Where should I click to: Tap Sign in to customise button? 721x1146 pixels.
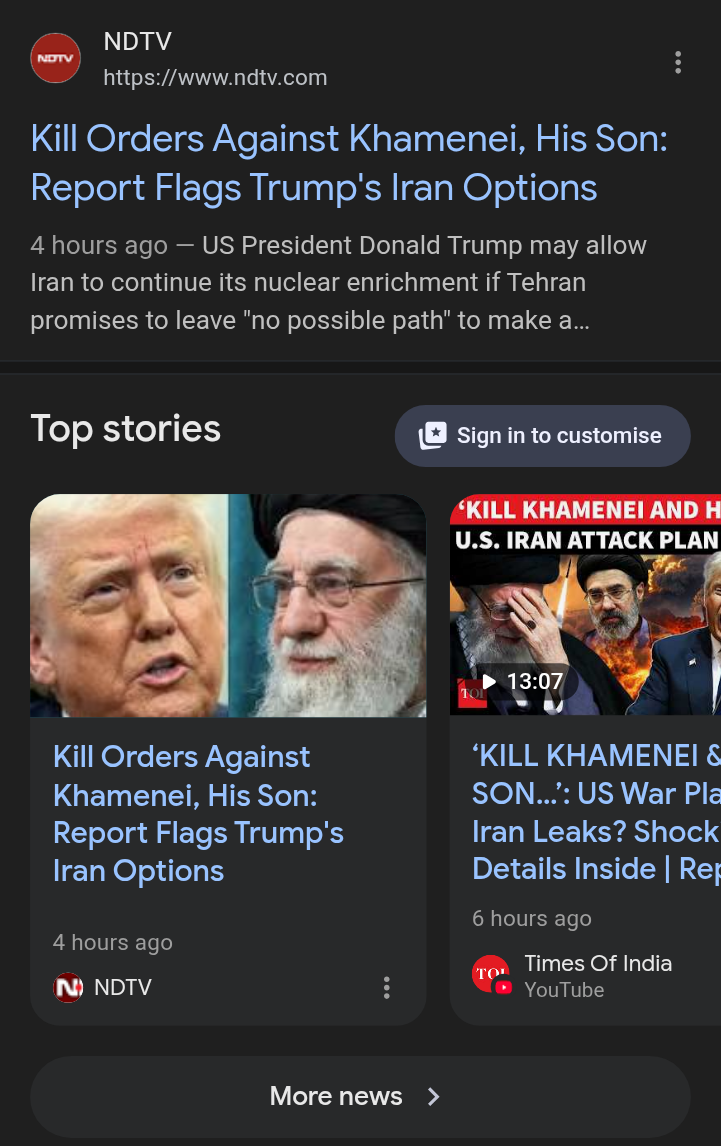click(x=542, y=436)
